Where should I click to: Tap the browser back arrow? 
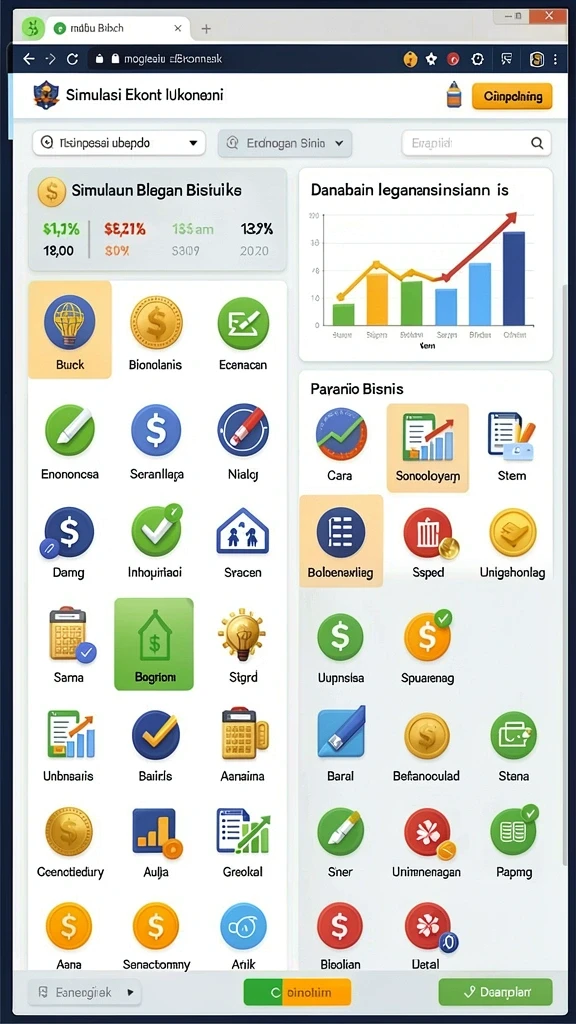[28, 59]
